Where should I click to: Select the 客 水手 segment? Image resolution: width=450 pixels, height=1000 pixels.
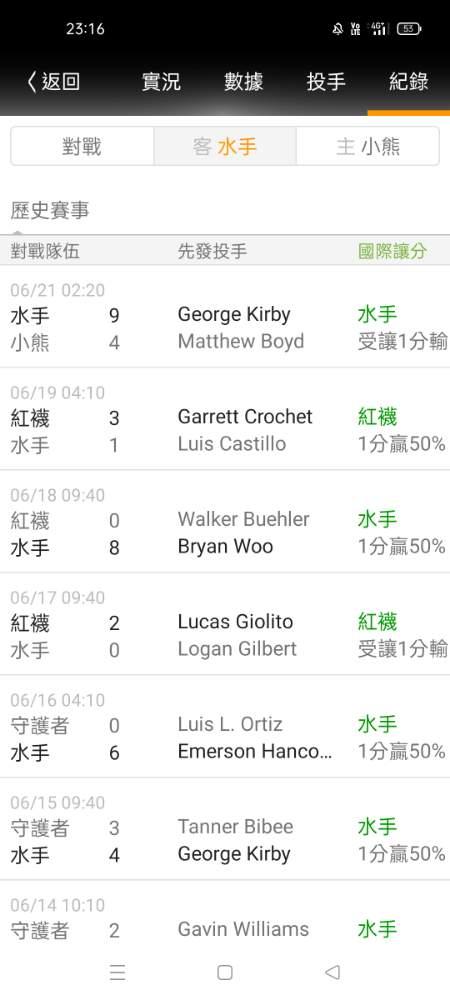pyautogui.click(x=225, y=147)
